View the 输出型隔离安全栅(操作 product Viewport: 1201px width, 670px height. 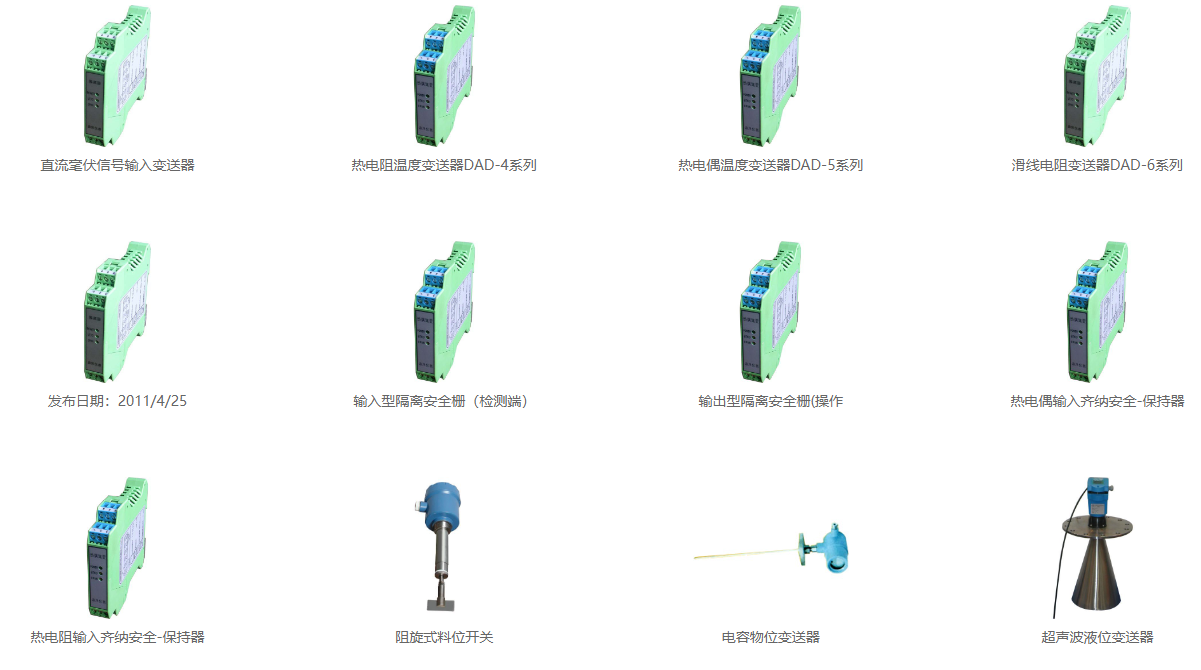(x=770, y=401)
